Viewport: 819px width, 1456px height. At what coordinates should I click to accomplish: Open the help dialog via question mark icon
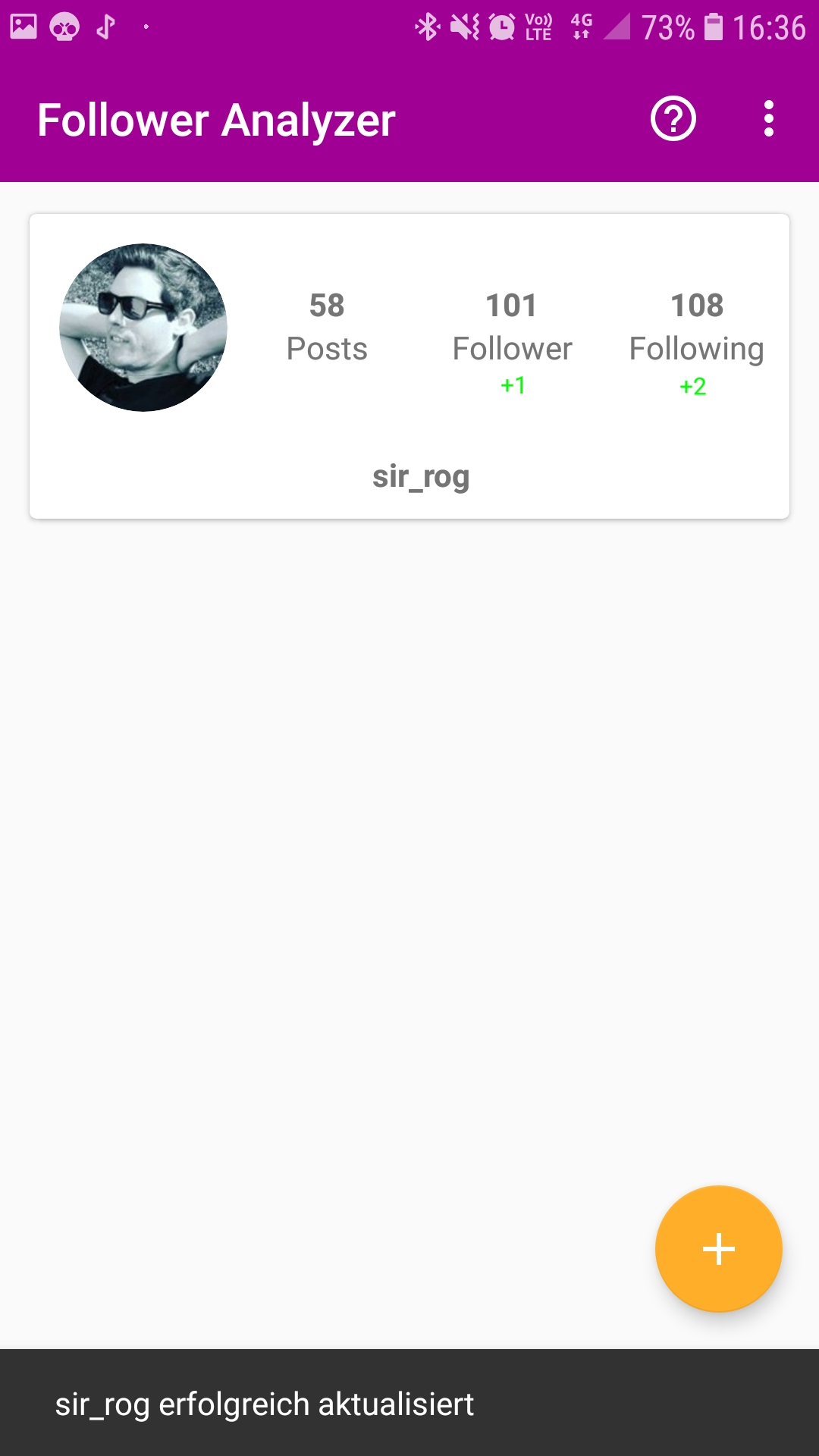(x=672, y=118)
